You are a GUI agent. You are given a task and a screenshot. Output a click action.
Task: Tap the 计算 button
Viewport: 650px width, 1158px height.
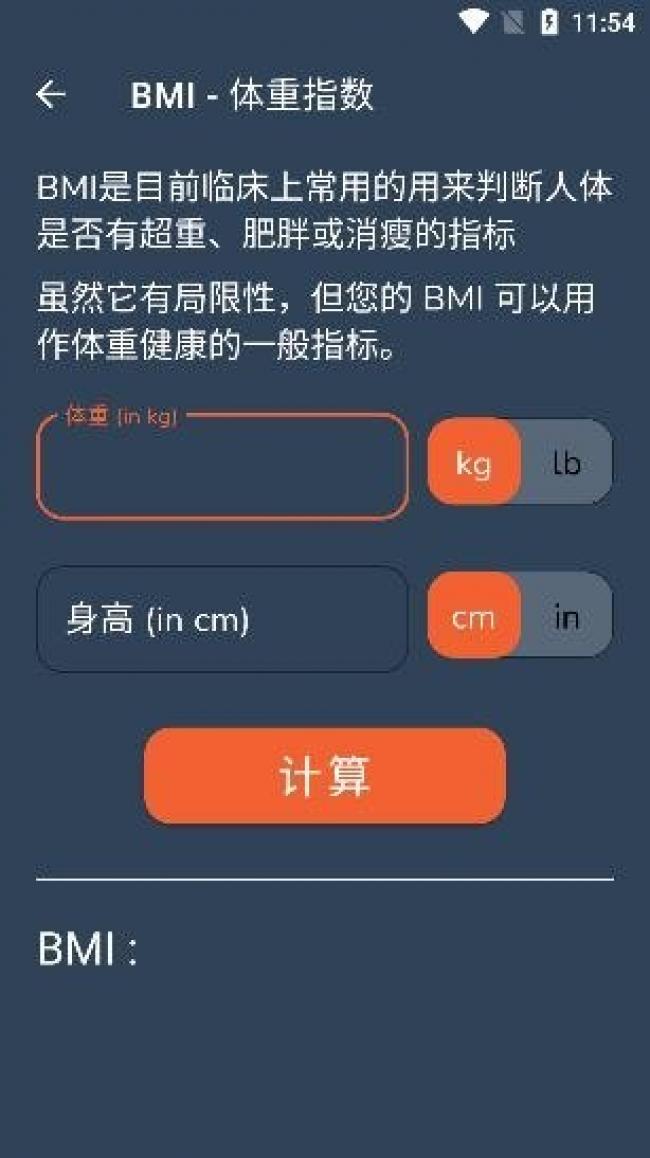pyautogui.click(x=325, y=775)
